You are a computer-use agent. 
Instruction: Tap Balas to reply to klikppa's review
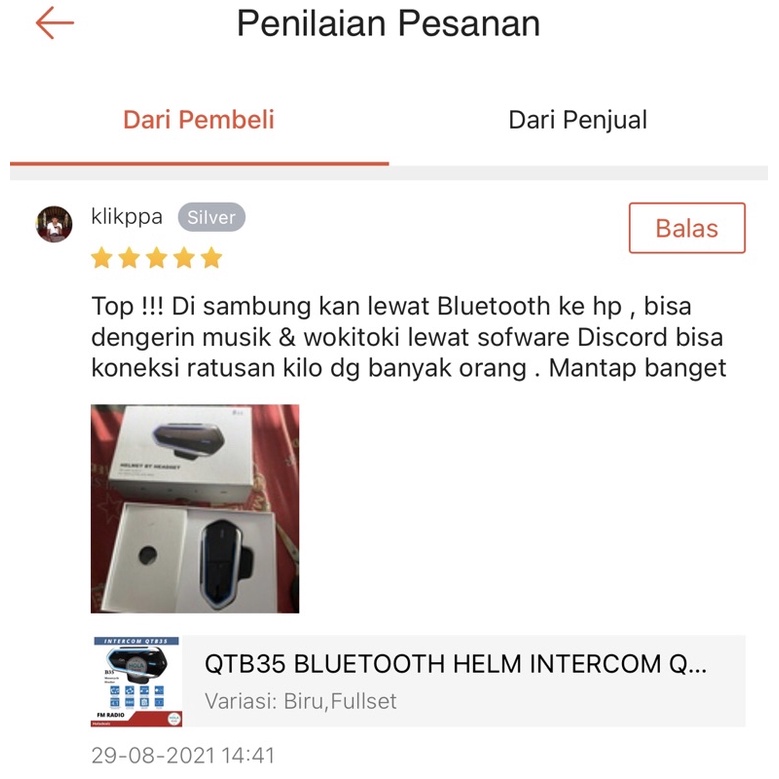coord(686,228)
